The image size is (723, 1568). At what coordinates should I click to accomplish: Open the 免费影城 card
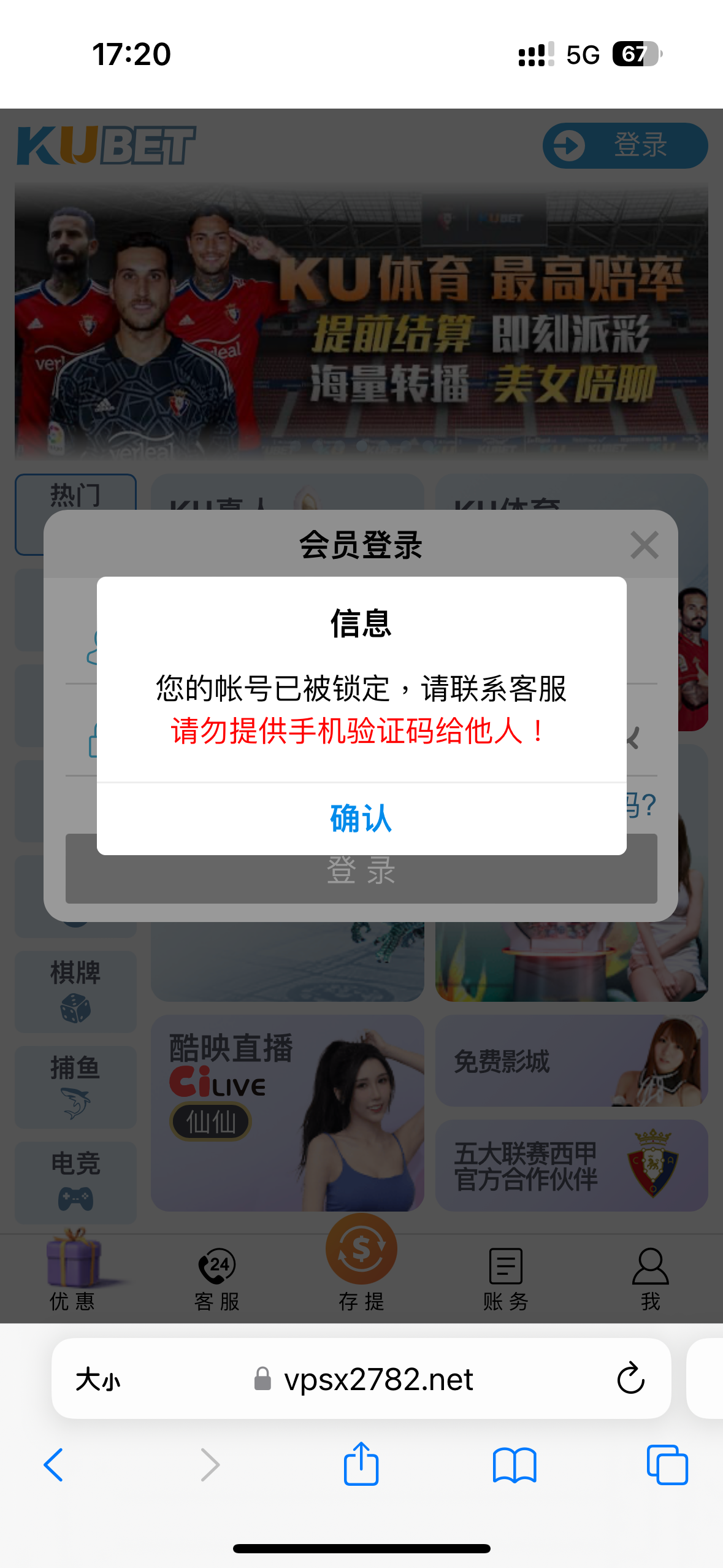pos(571,1061)
